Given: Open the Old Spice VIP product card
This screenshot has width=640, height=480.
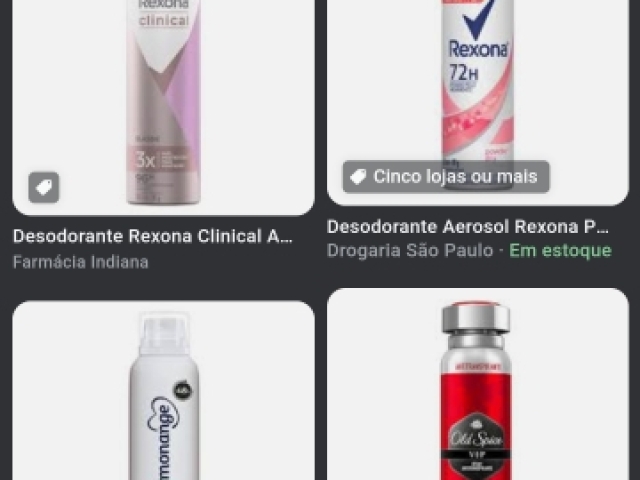Looking at the screenshot, I should click(x=478, y=390).
